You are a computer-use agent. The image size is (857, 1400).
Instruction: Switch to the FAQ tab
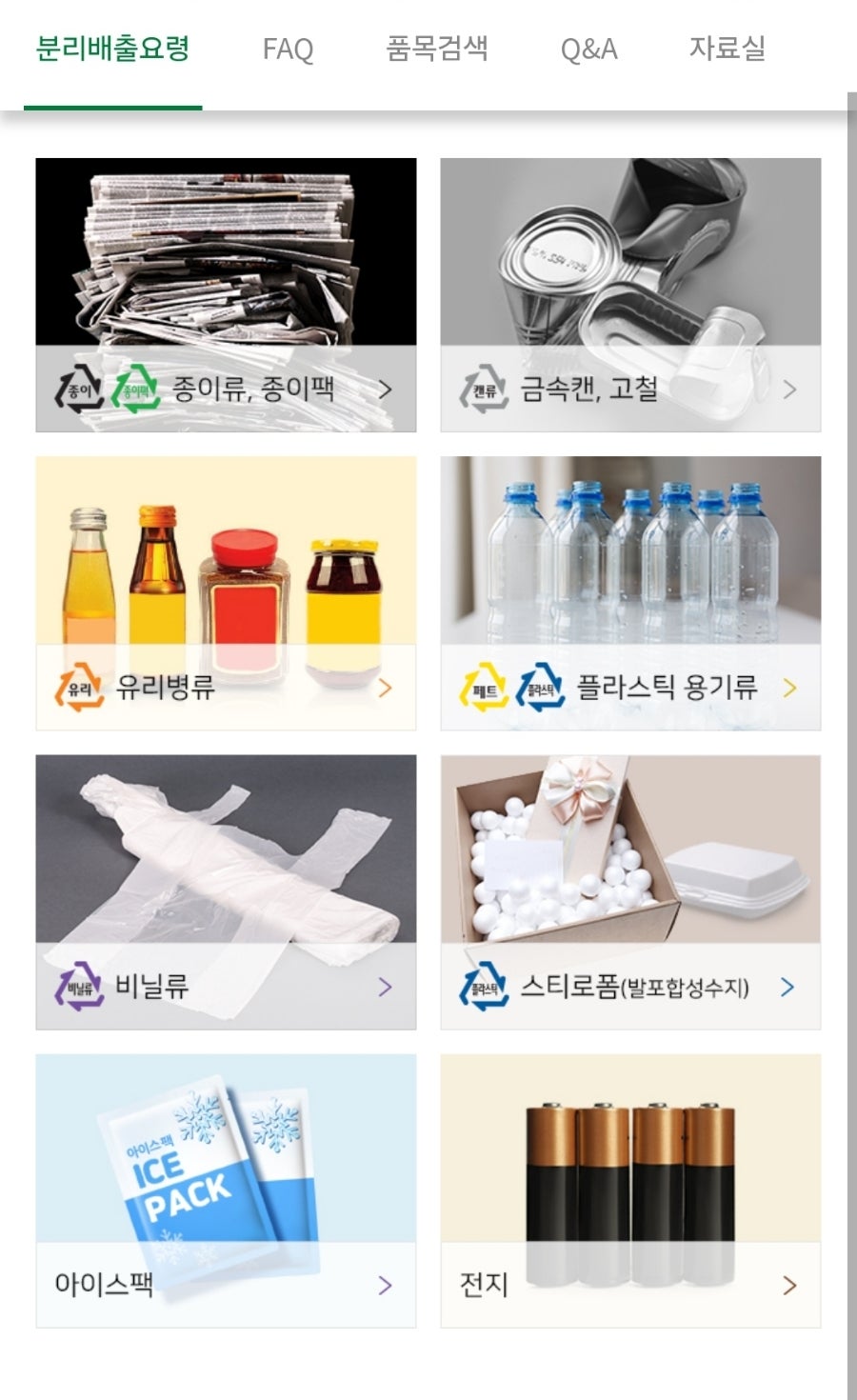click(x=288, y=50)
